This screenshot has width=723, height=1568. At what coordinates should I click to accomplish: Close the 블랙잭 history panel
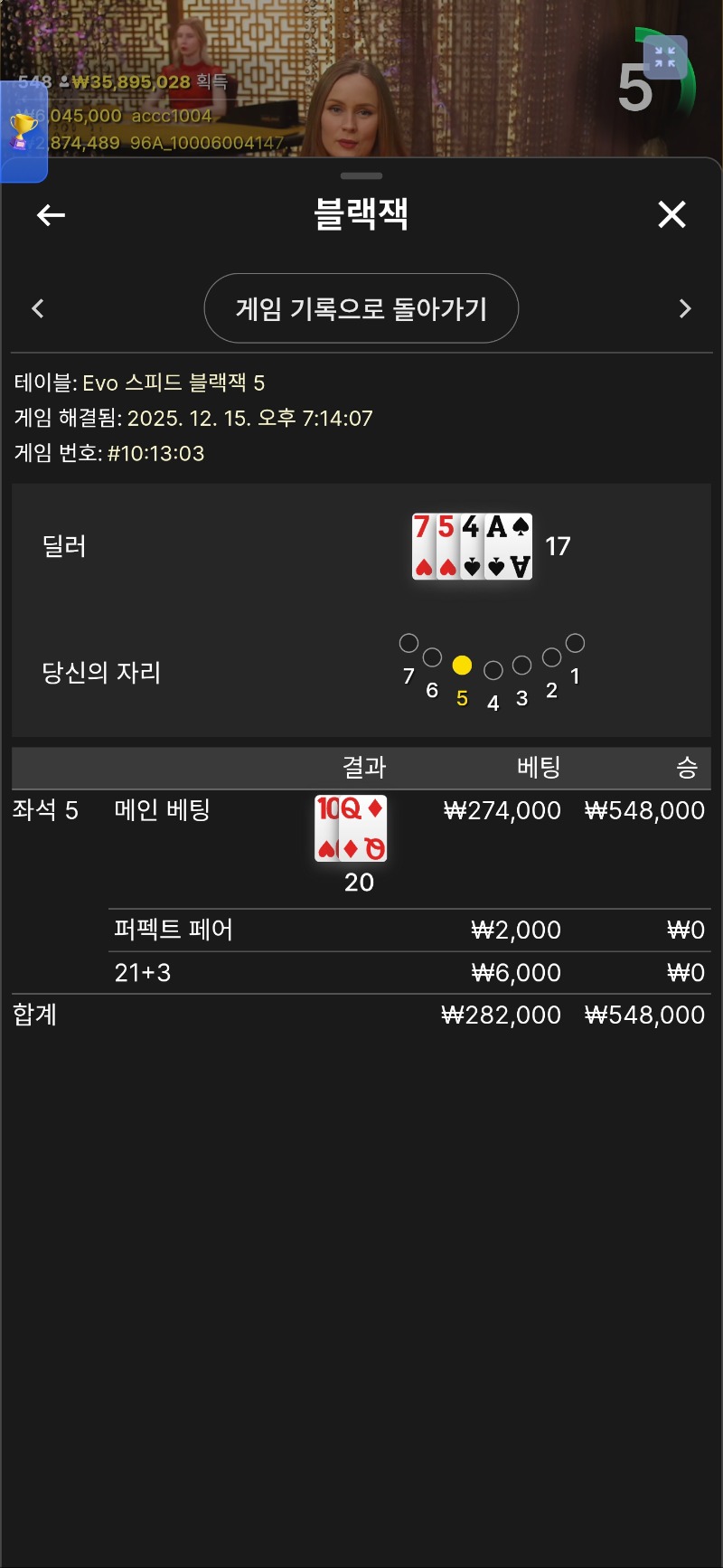coord(671,215)
